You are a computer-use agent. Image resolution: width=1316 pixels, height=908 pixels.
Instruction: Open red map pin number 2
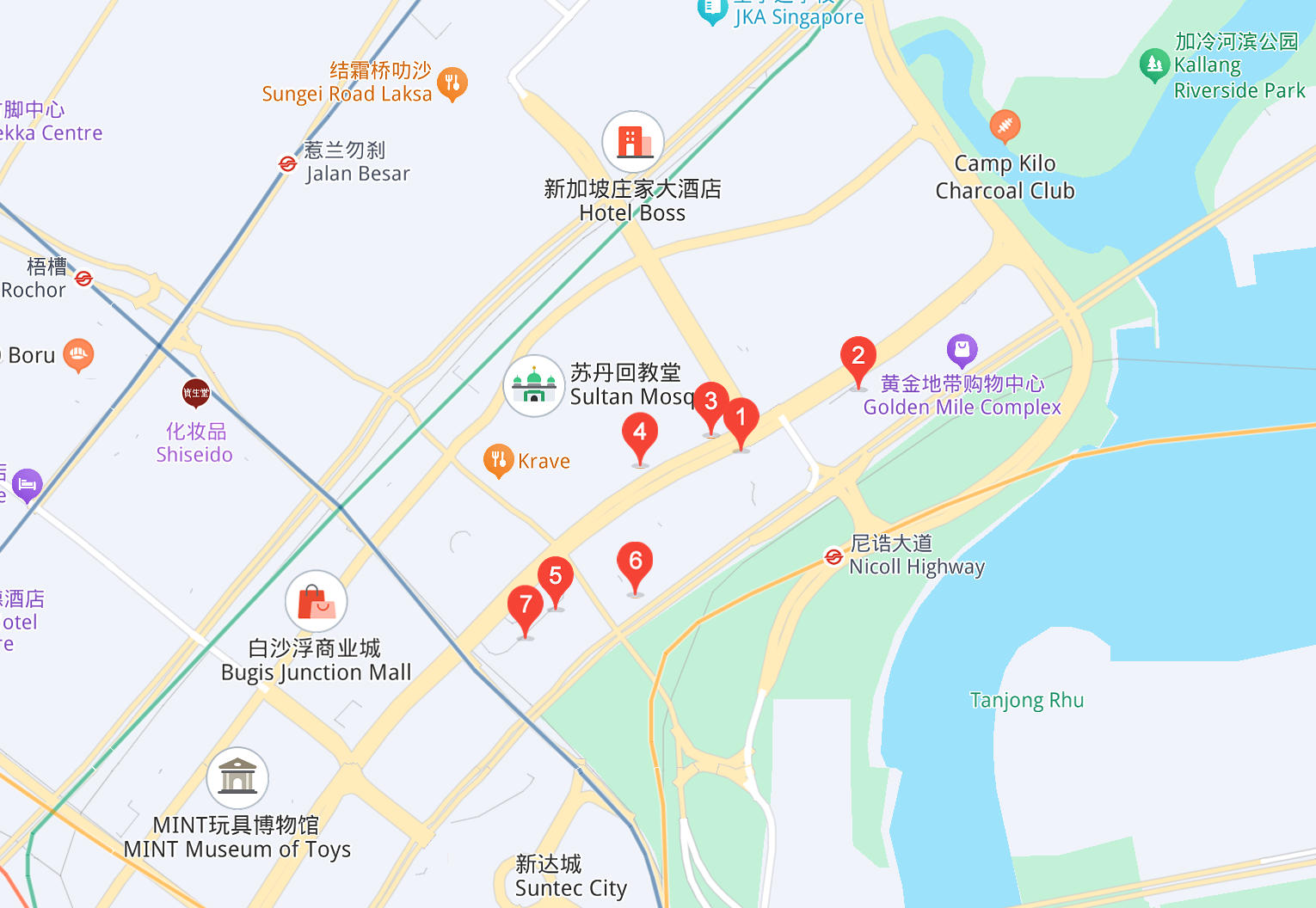tap(858, 355)
